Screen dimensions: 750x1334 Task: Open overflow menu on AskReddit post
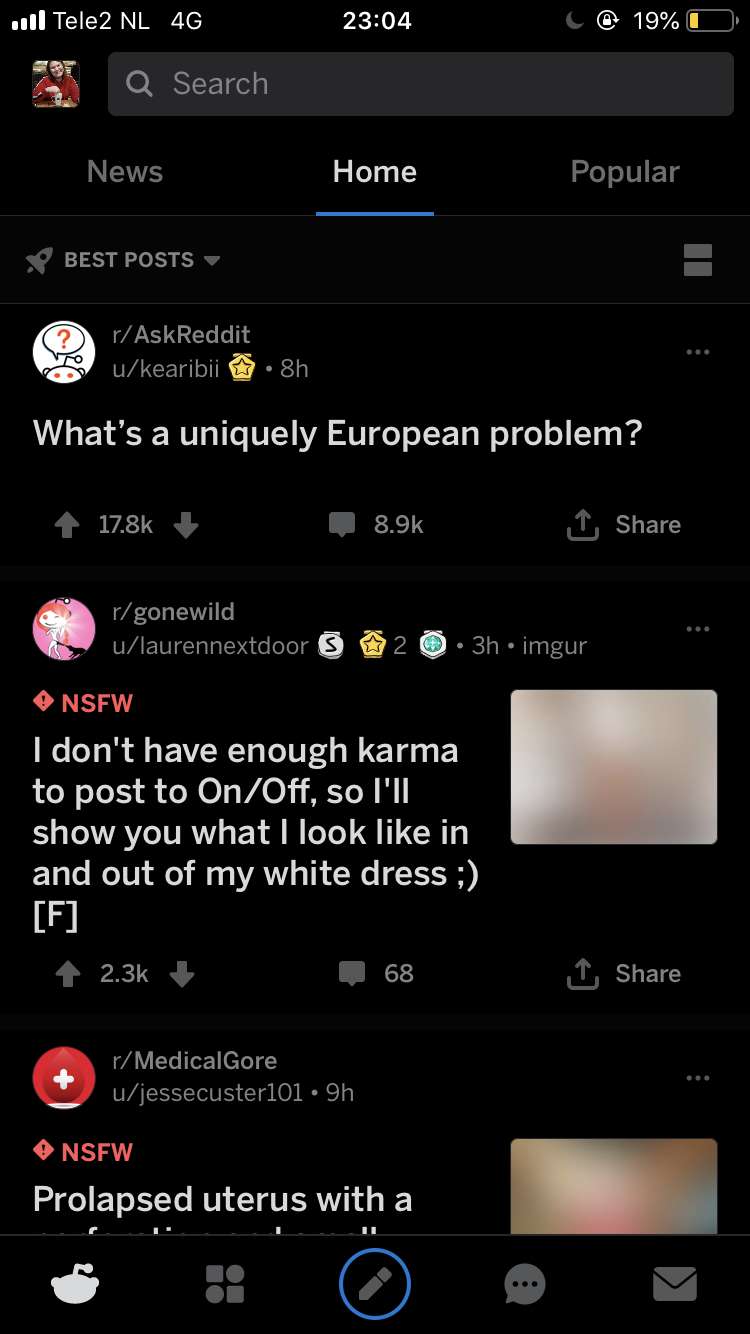[x=698, y=352]
